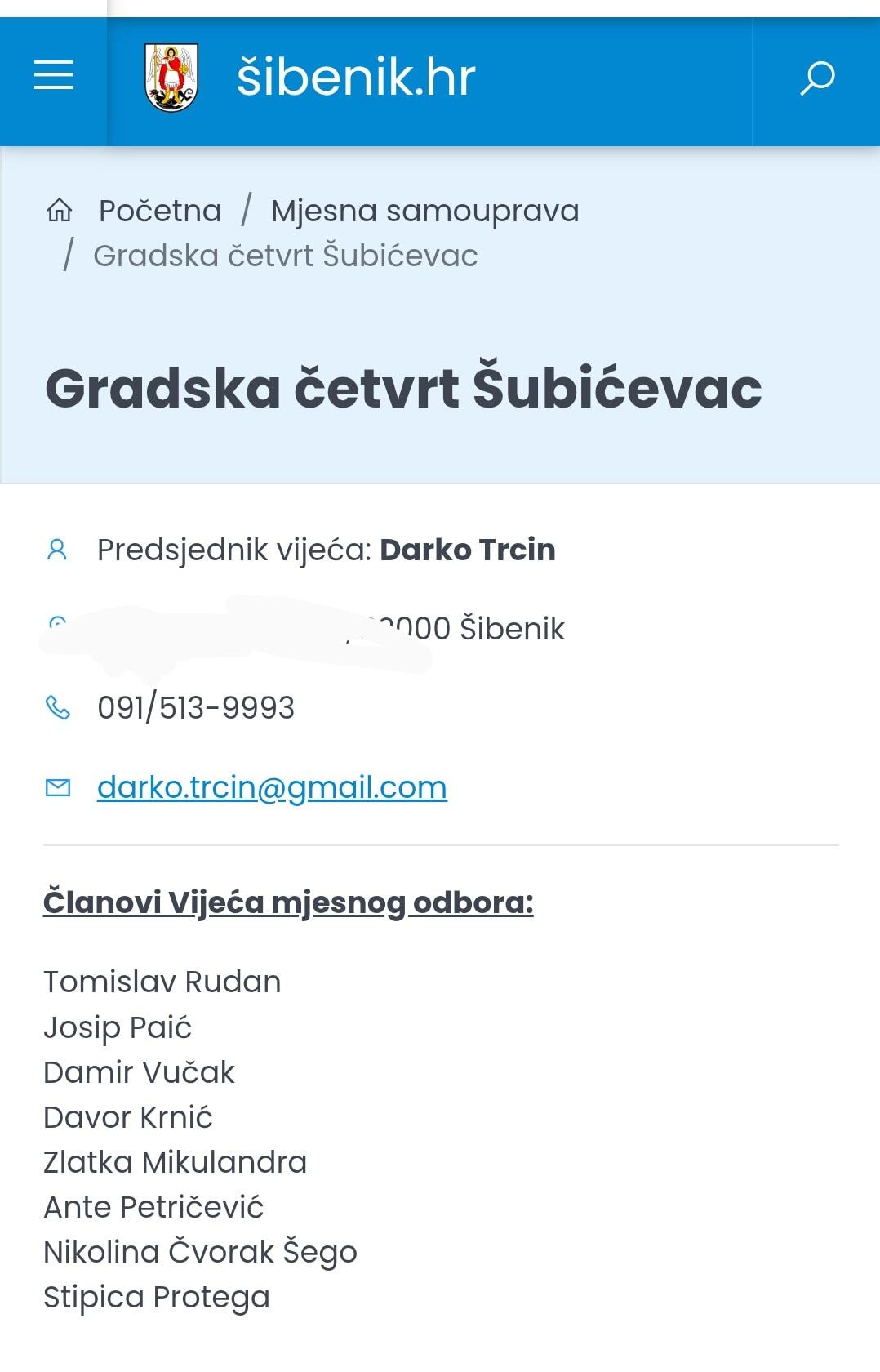Open the Početna breadcrumb link

tap(159, 212)
